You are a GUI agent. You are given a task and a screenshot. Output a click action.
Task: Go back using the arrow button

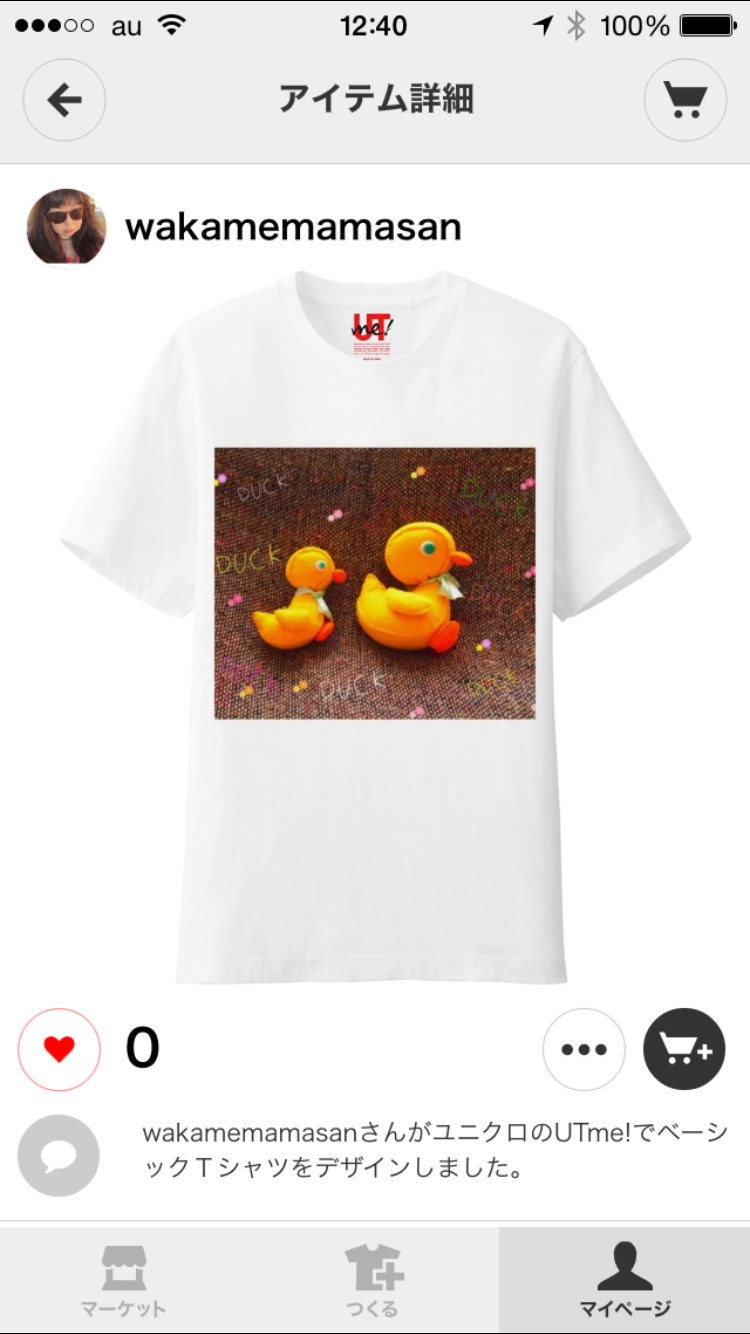click(64, 99)
